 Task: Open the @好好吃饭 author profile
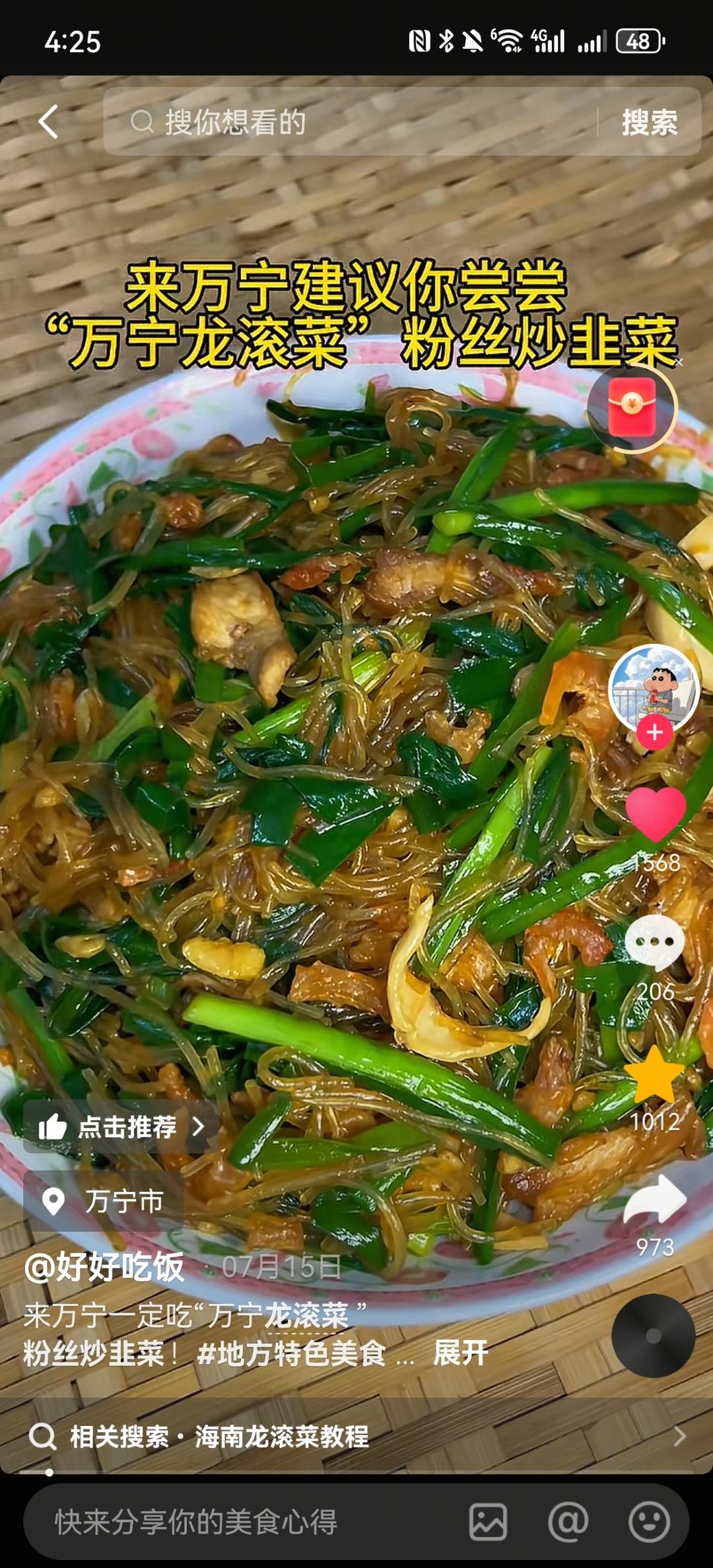(104, 1267)
